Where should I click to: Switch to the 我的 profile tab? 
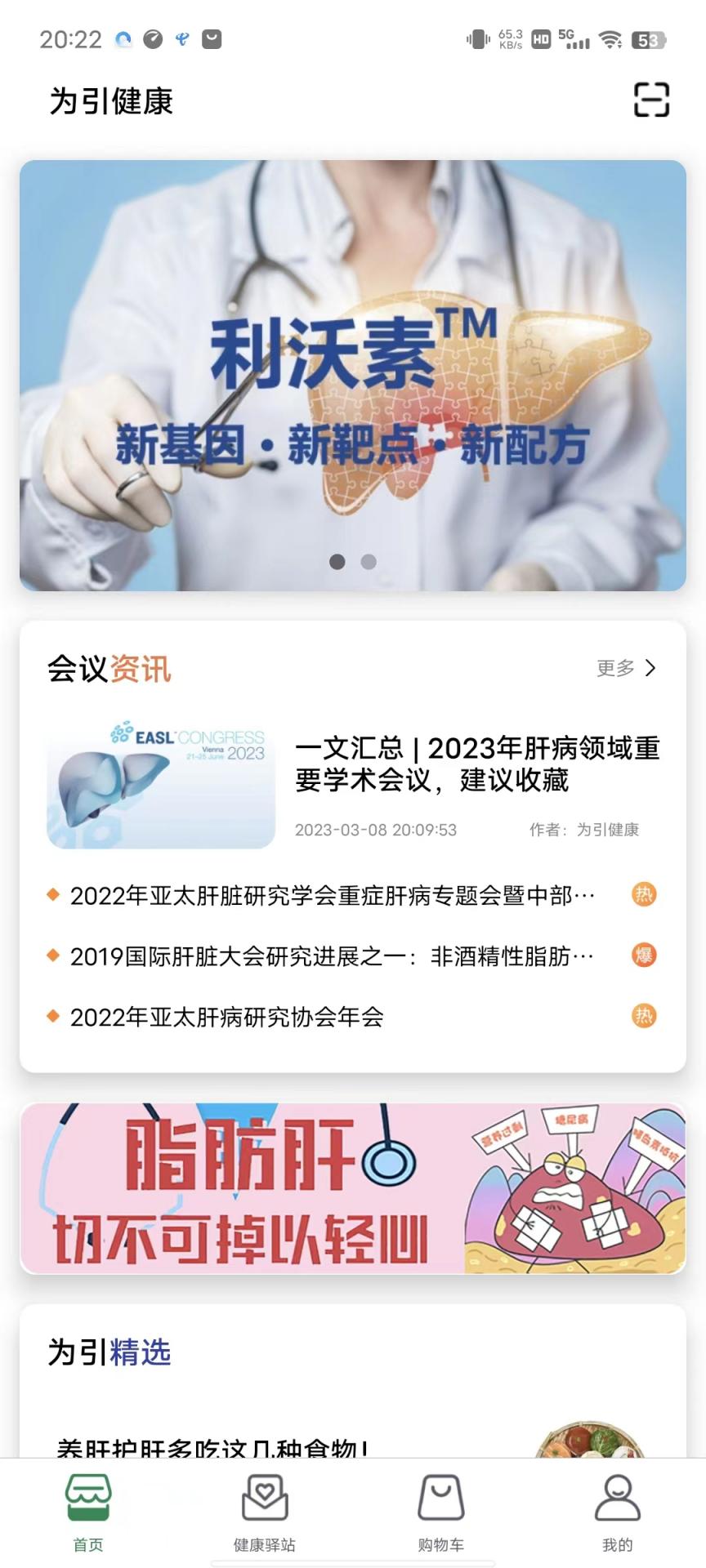pos(618,1512)
